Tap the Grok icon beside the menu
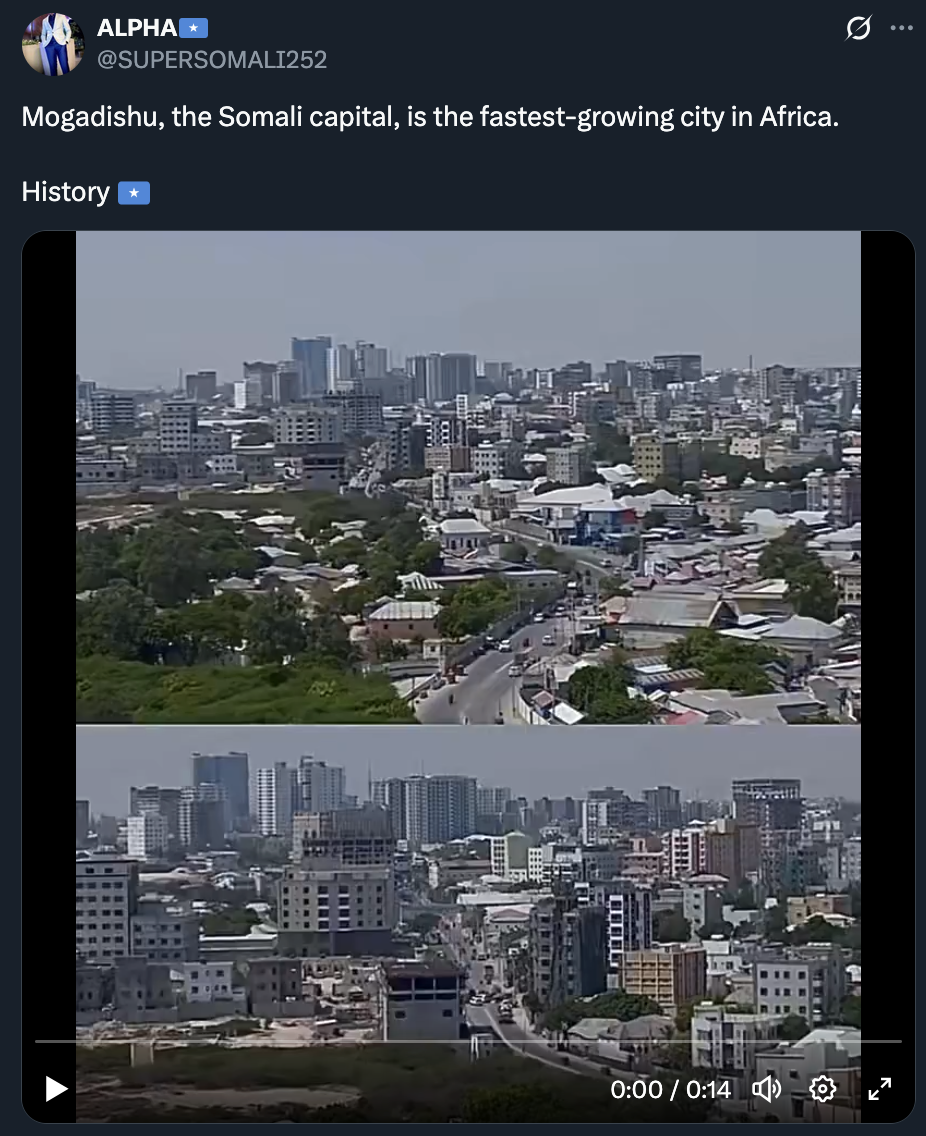The width and height of the screenshot is (926, 1136). tap(858, 28)
